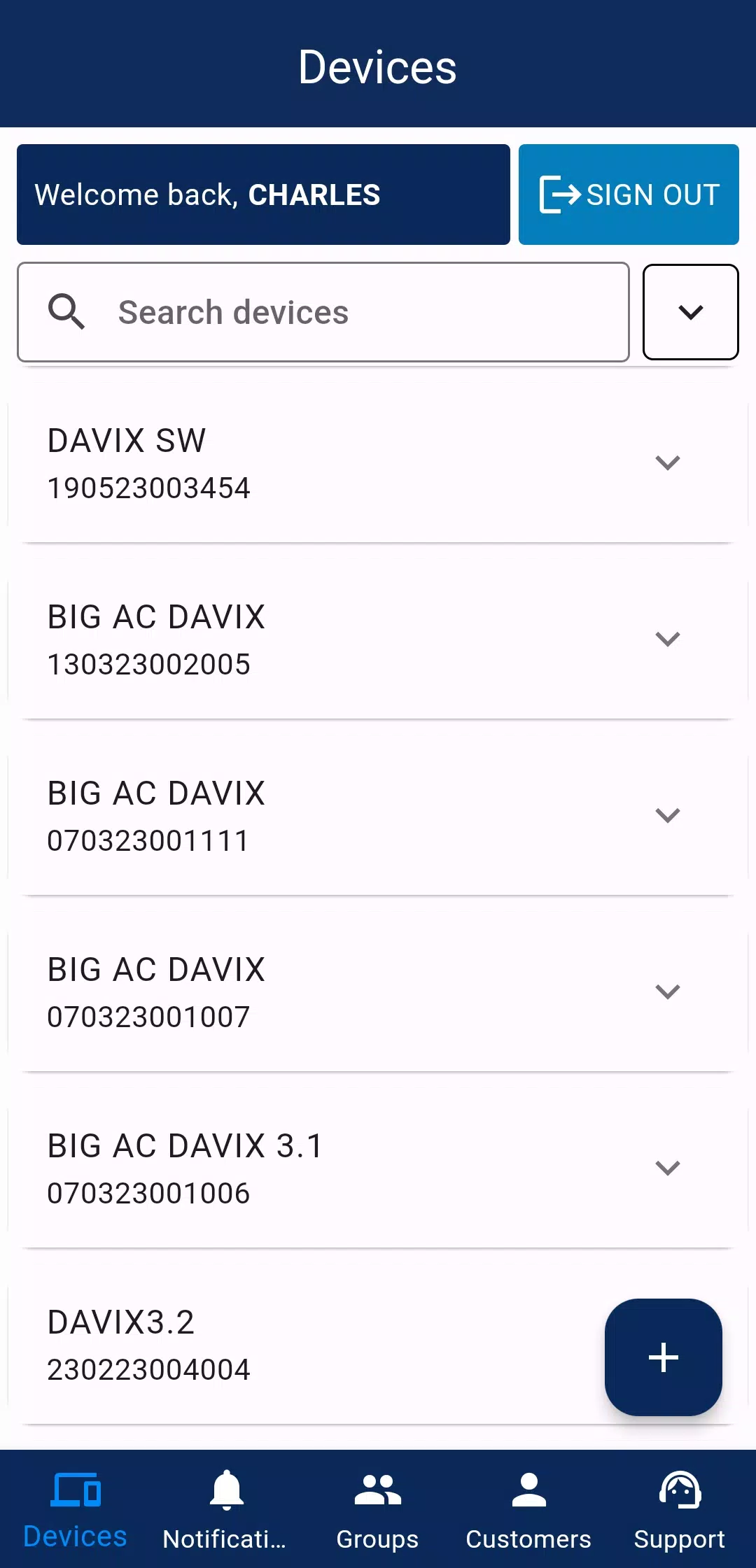Viewport: 756px width, 1568px height.
Task: Add a new device with plus button
Action: (x=663, y=1357)
